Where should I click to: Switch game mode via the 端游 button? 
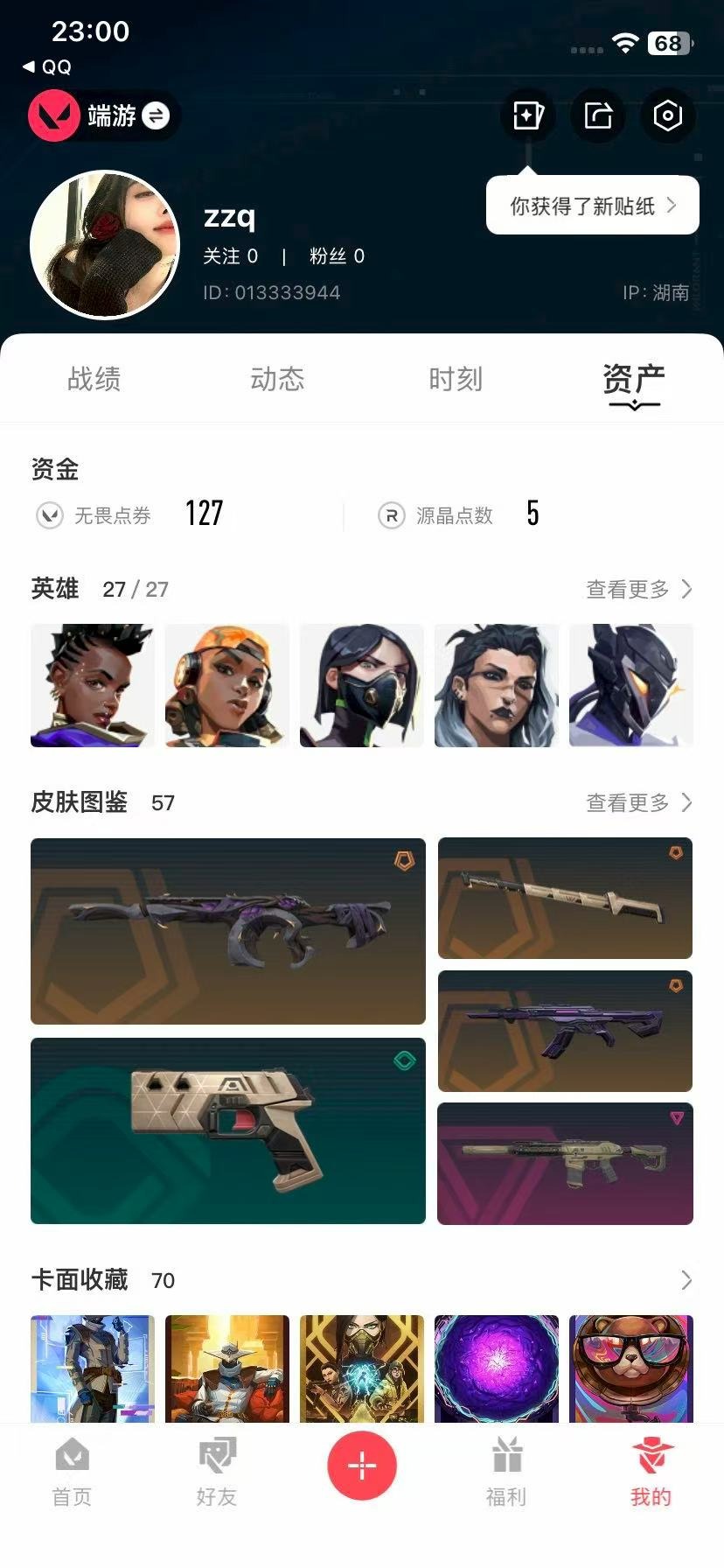[x=103, y=115]
